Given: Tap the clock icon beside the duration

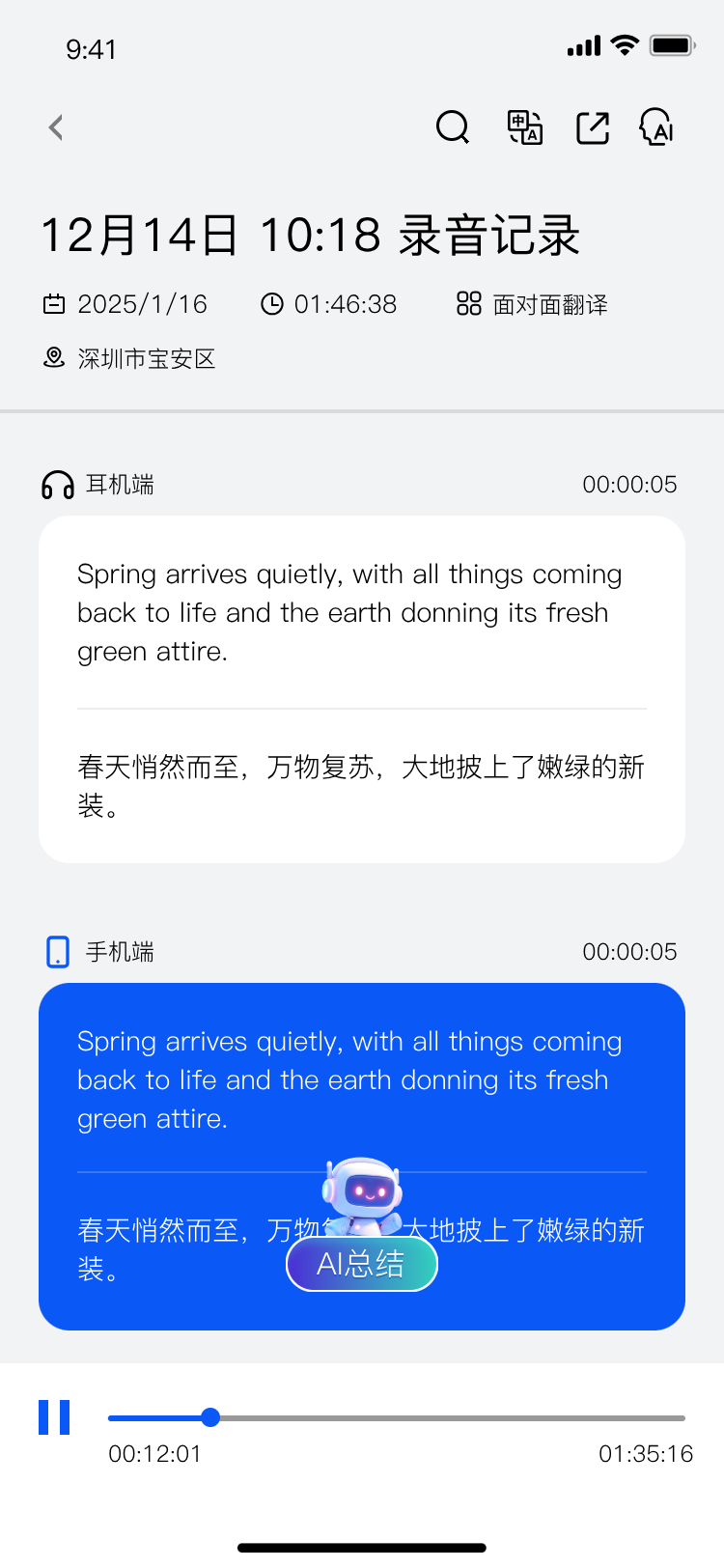Looking at the screenshot, I should [271, 303].
